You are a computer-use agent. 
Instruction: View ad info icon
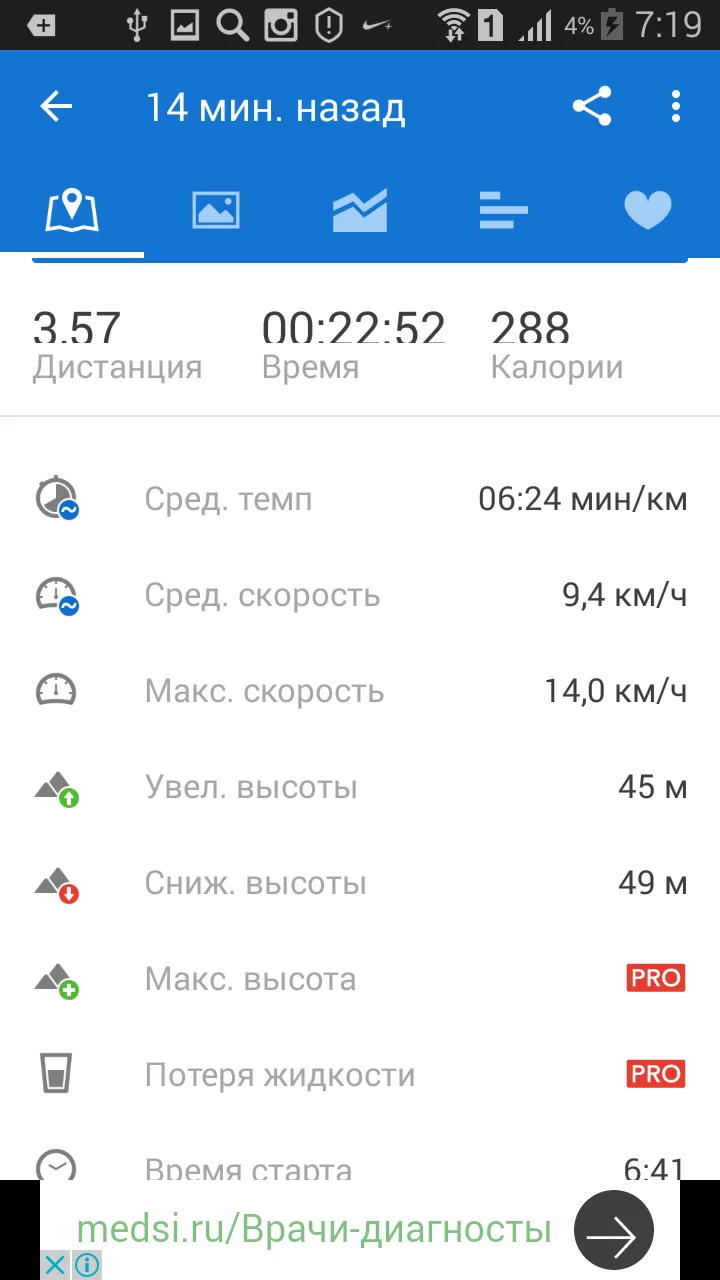tap(87, 1265)
